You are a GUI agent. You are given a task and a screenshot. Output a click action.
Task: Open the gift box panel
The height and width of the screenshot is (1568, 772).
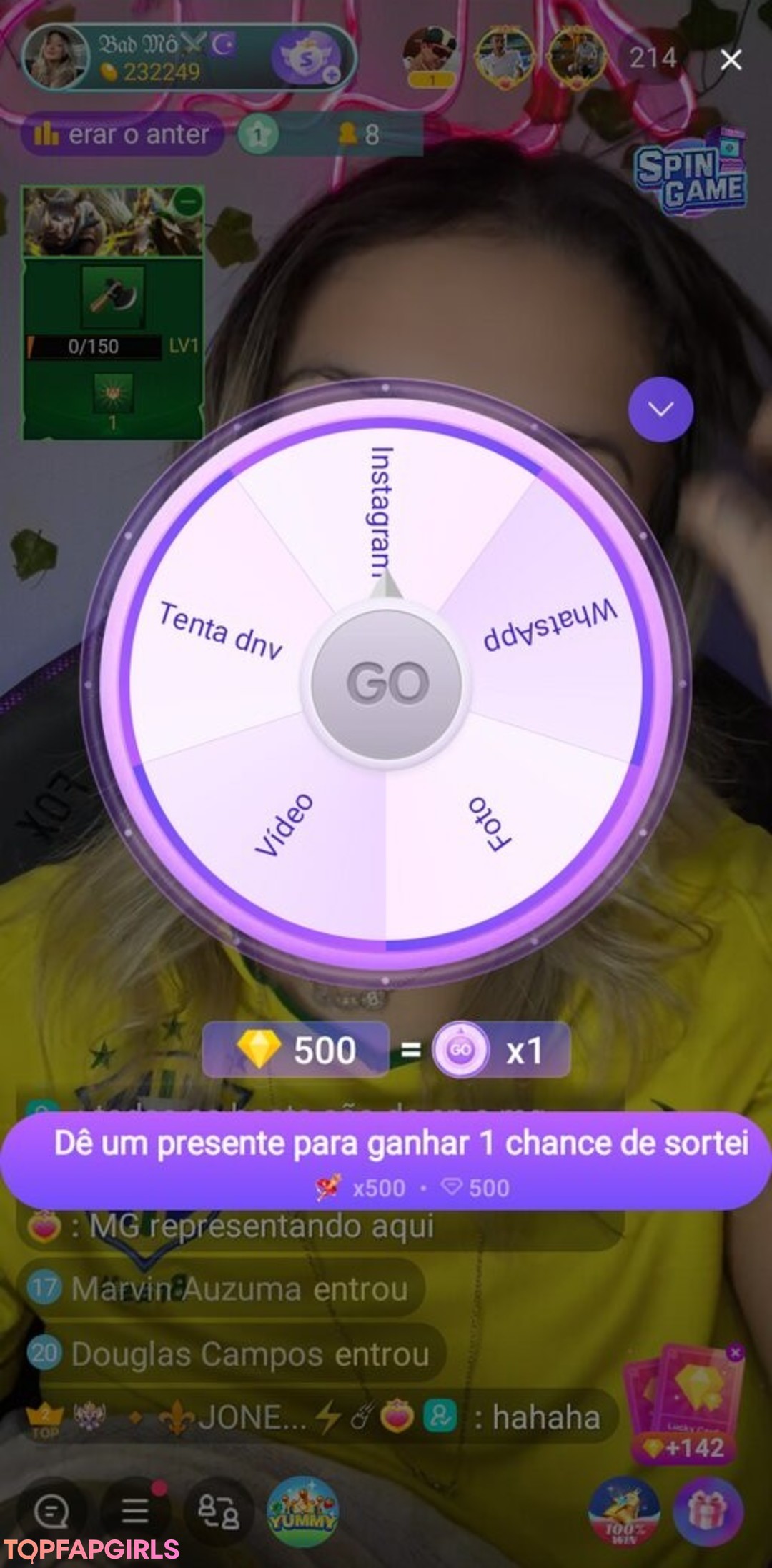click(x=706, y=1511)
